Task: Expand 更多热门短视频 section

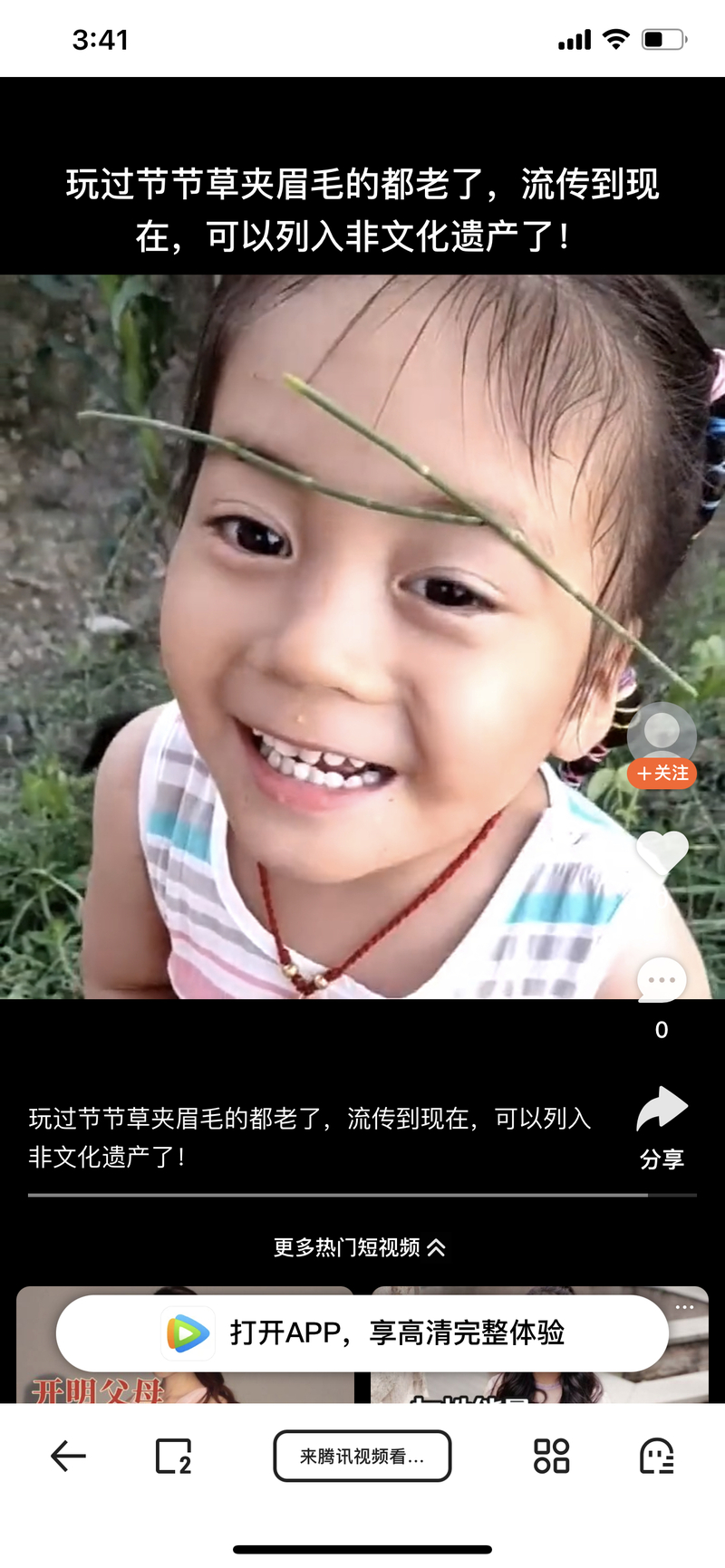Action: pos(360,1247)
